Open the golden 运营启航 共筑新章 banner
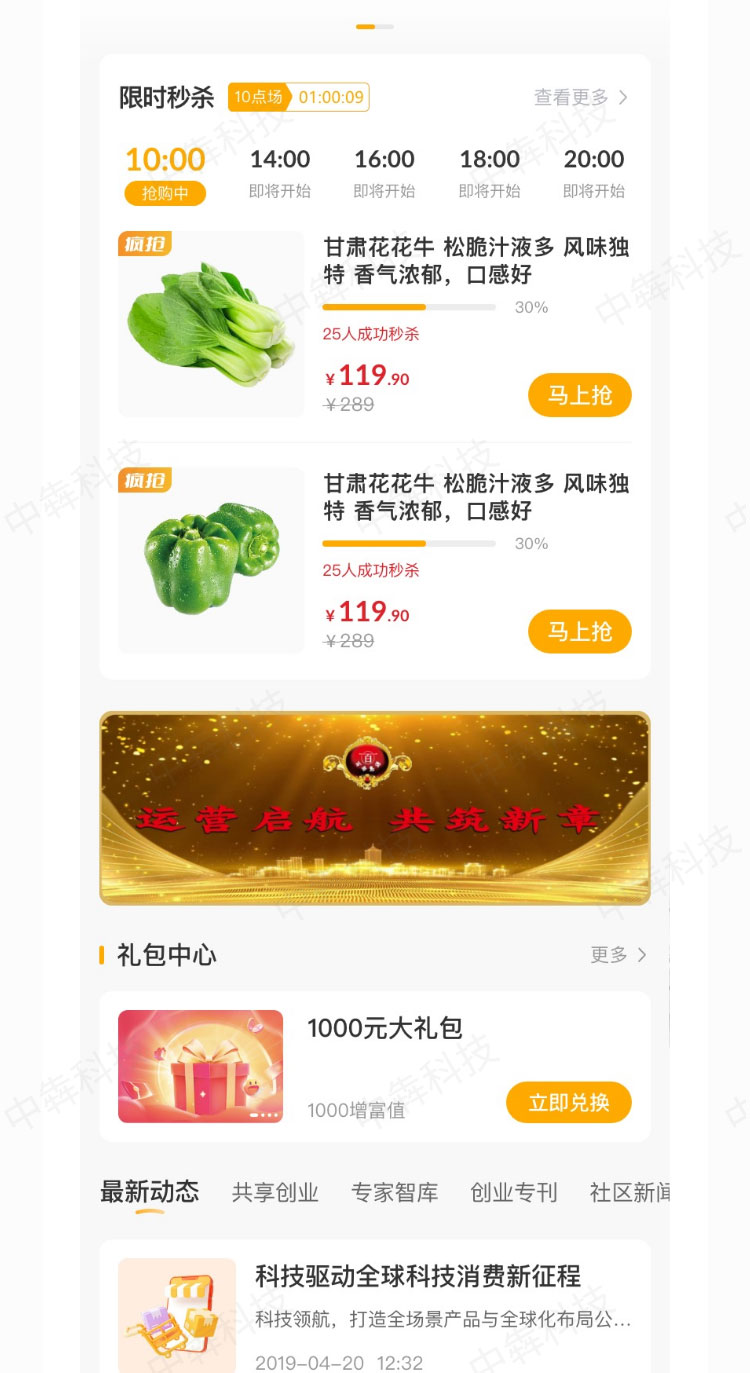Image resolution: width=750 pixels, height=1373 pixels. click(x=375, y=807)
